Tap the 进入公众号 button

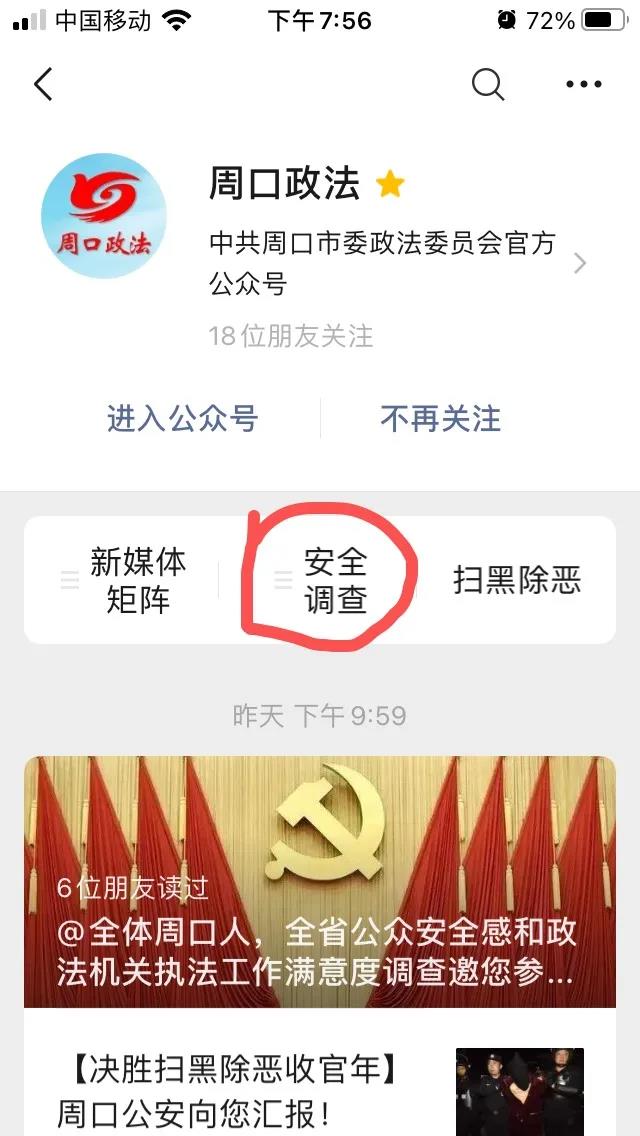pos(182,418)
